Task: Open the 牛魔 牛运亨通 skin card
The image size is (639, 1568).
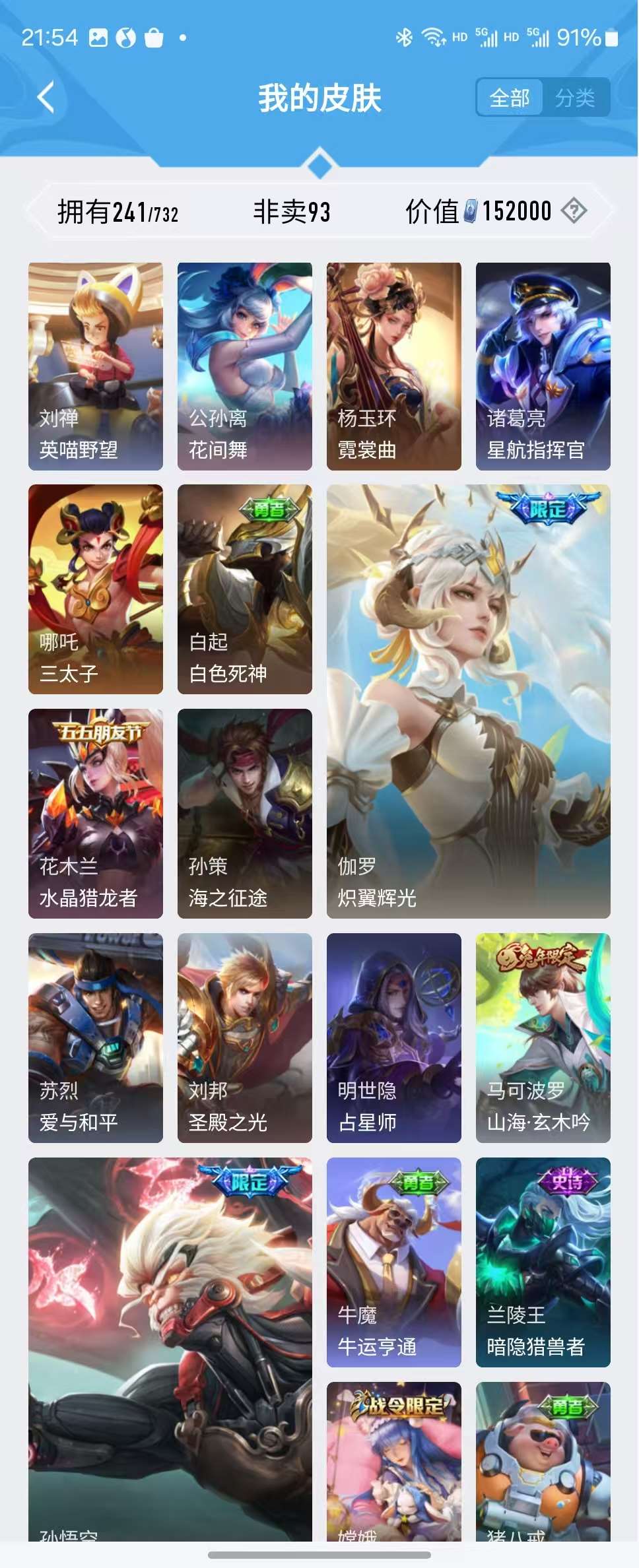Action: coord(394,1262)
